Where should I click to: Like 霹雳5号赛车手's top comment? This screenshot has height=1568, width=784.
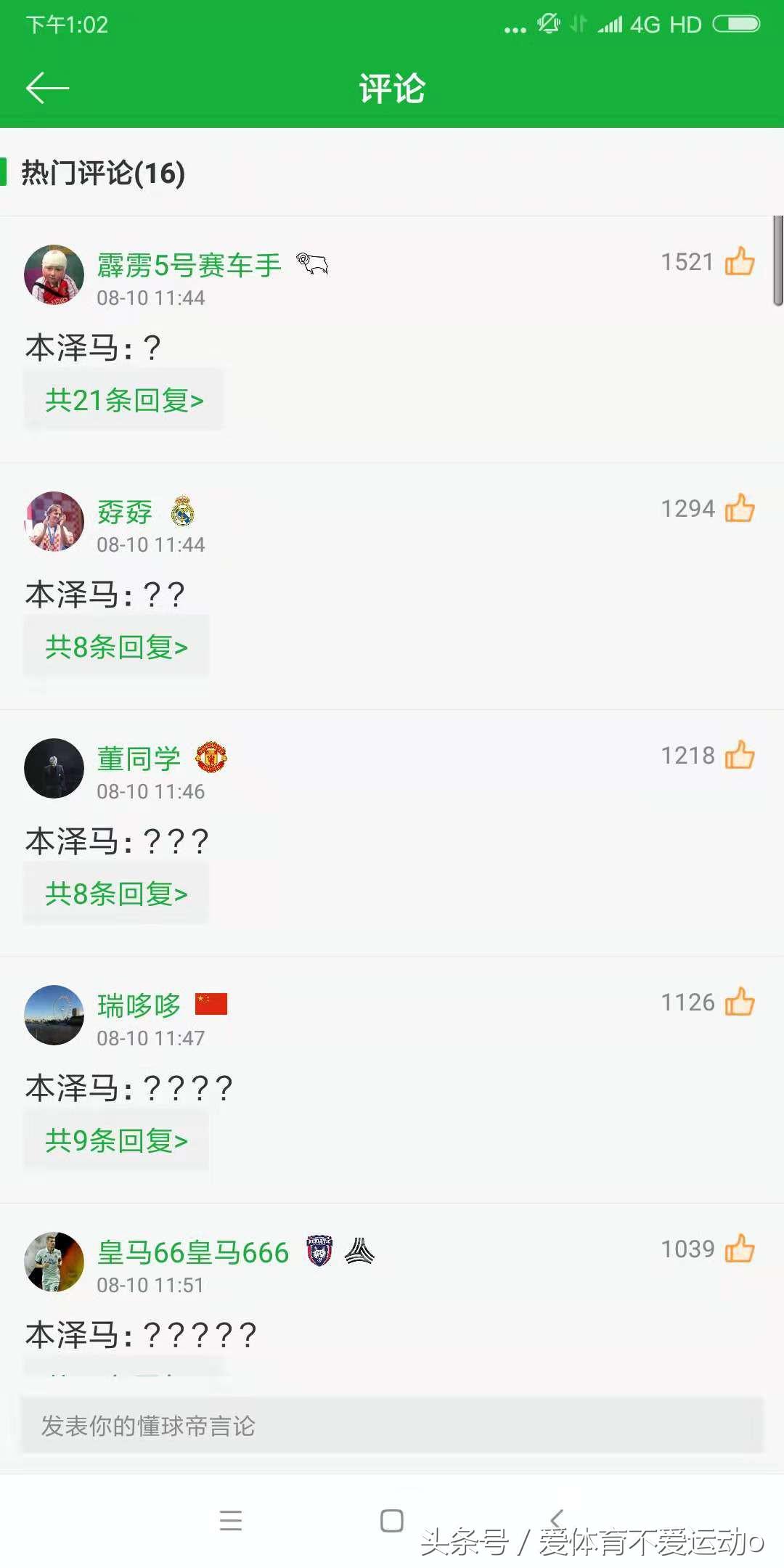[740, 263]
